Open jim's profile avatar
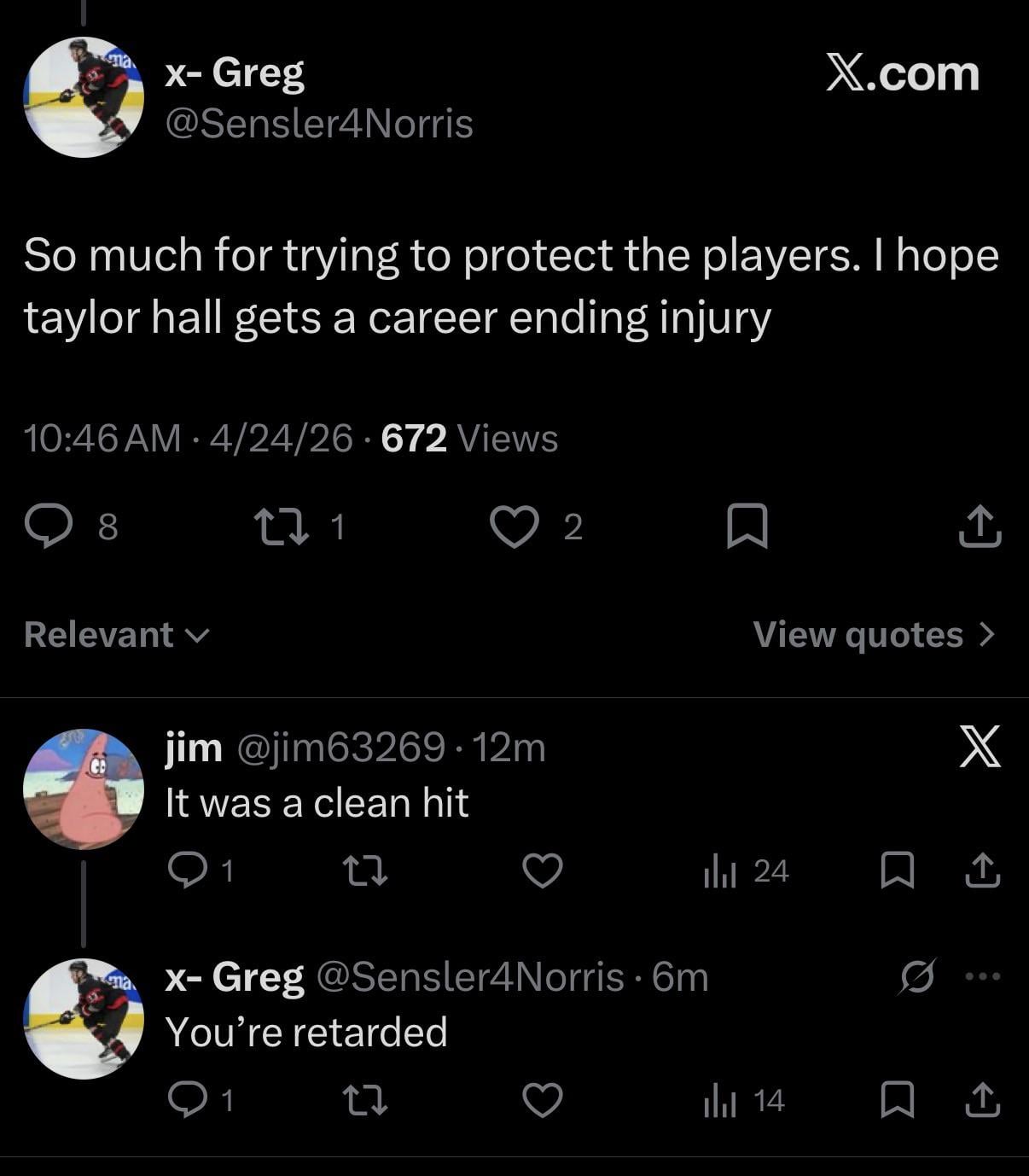The height and width of the screenshot is (1176, 1029). tap(83, 789)
